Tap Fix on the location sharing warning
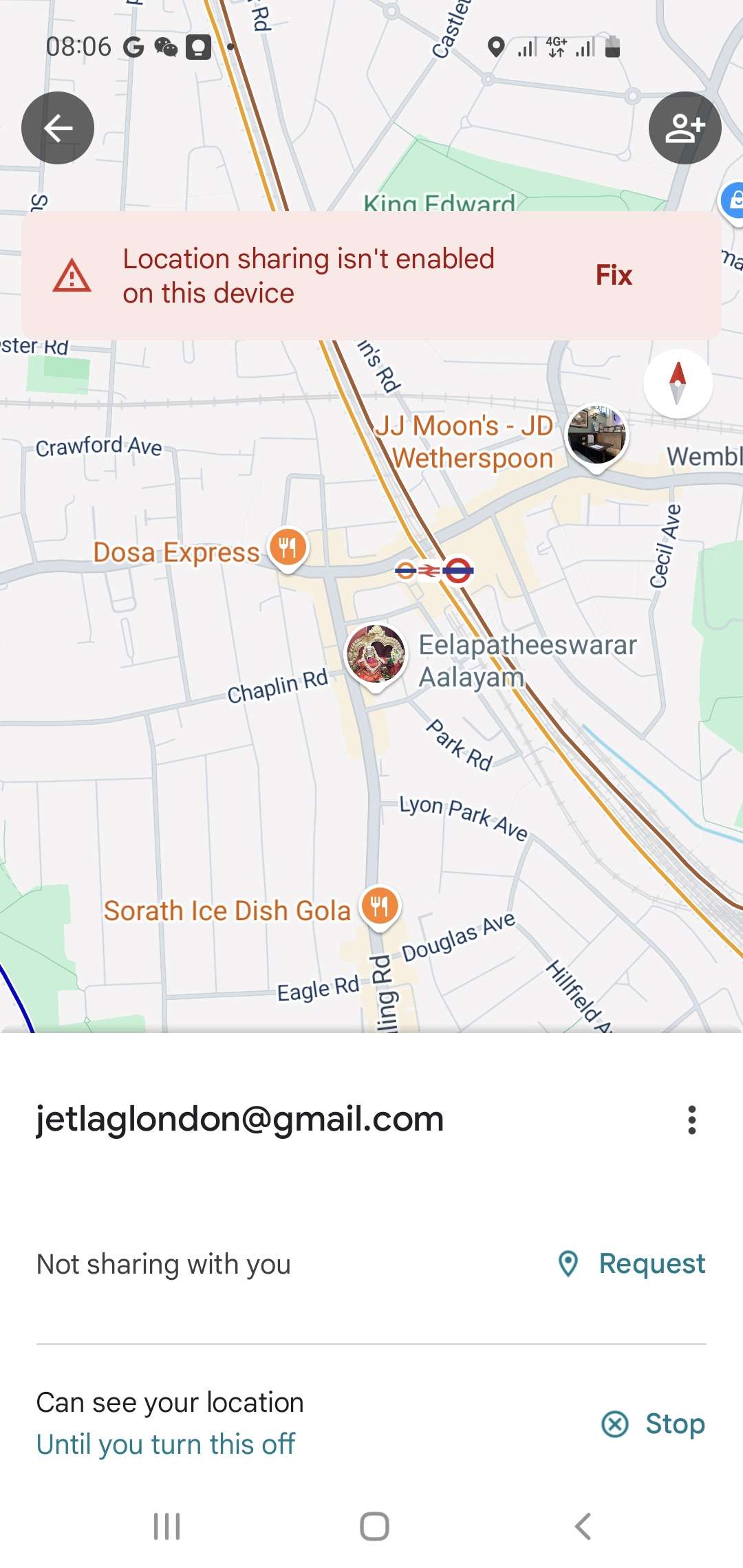The width and height of the screenshot is (743, 1568). [614, 275]
